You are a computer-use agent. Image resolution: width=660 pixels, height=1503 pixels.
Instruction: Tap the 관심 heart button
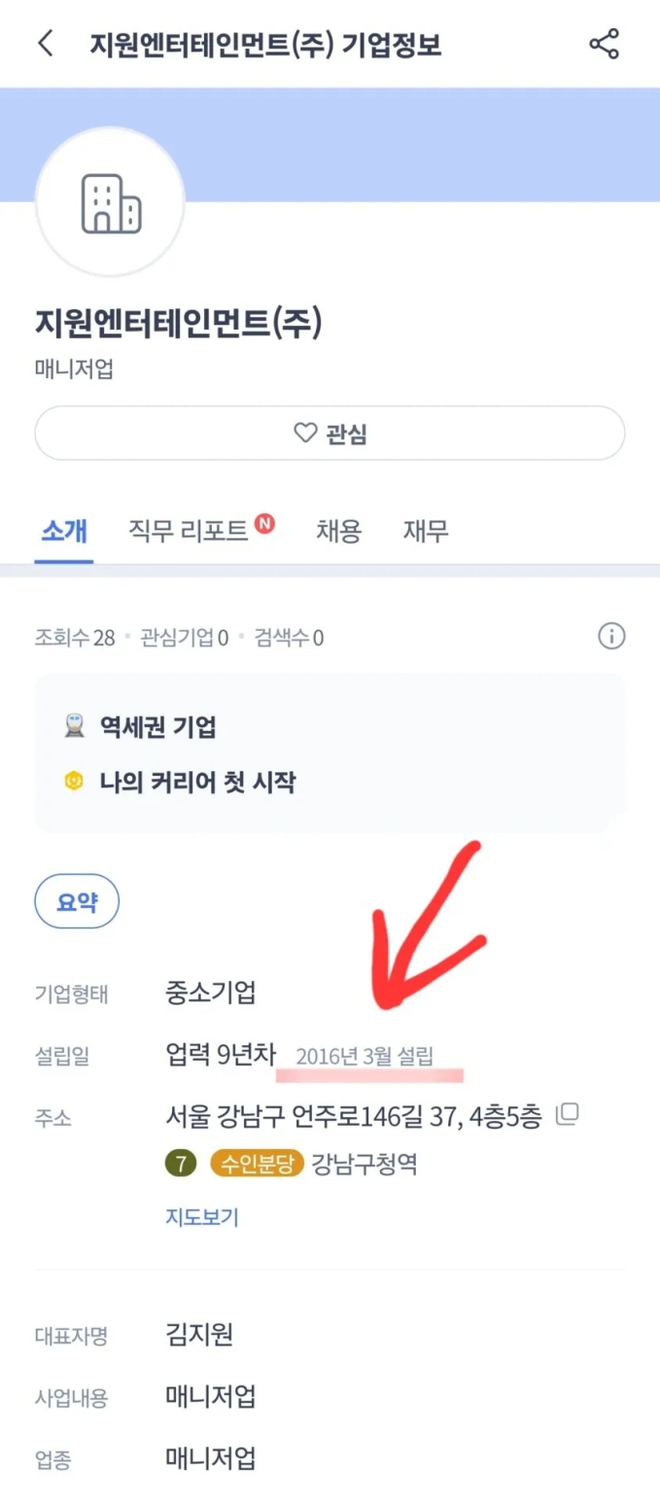click(330, 433)
